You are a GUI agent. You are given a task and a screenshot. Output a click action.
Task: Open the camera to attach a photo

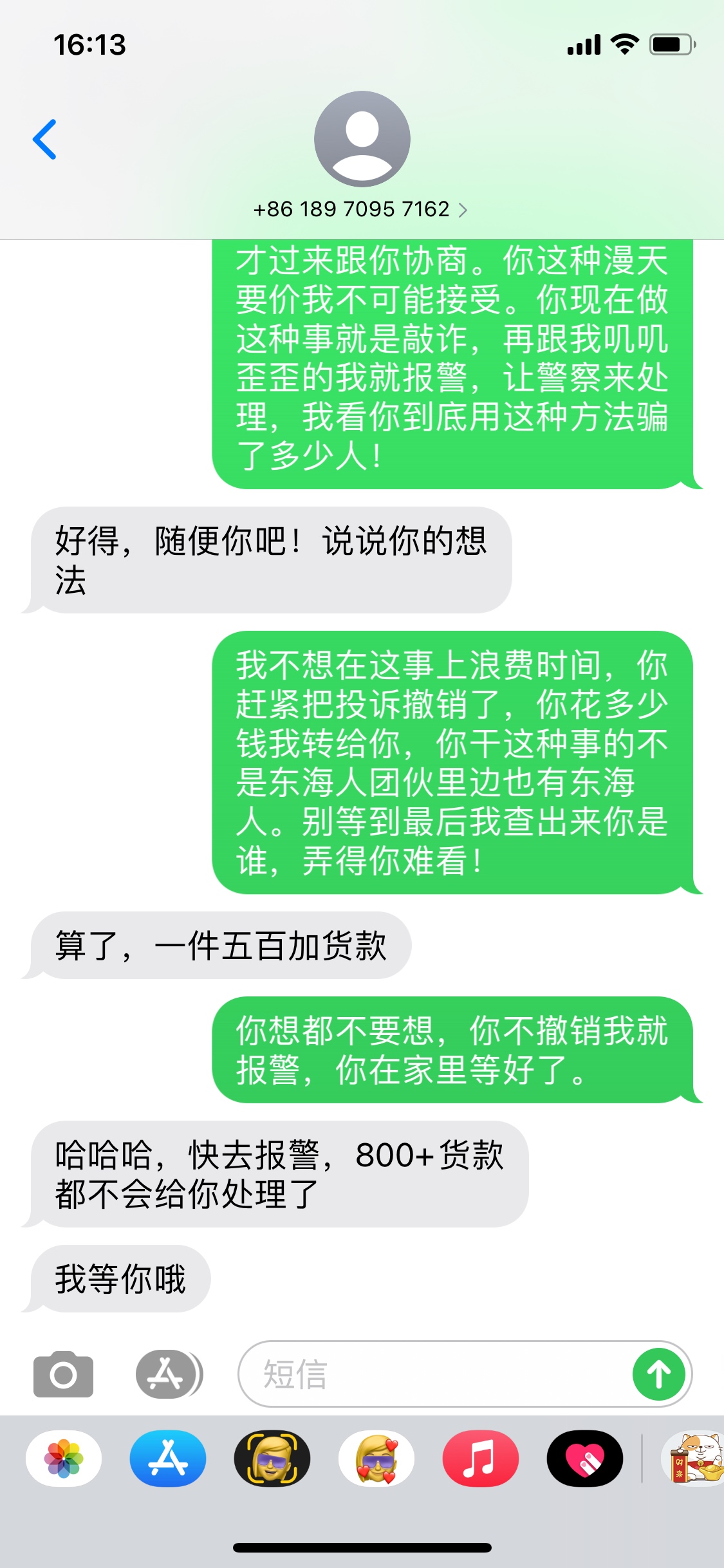click(x=63, y=1374)
